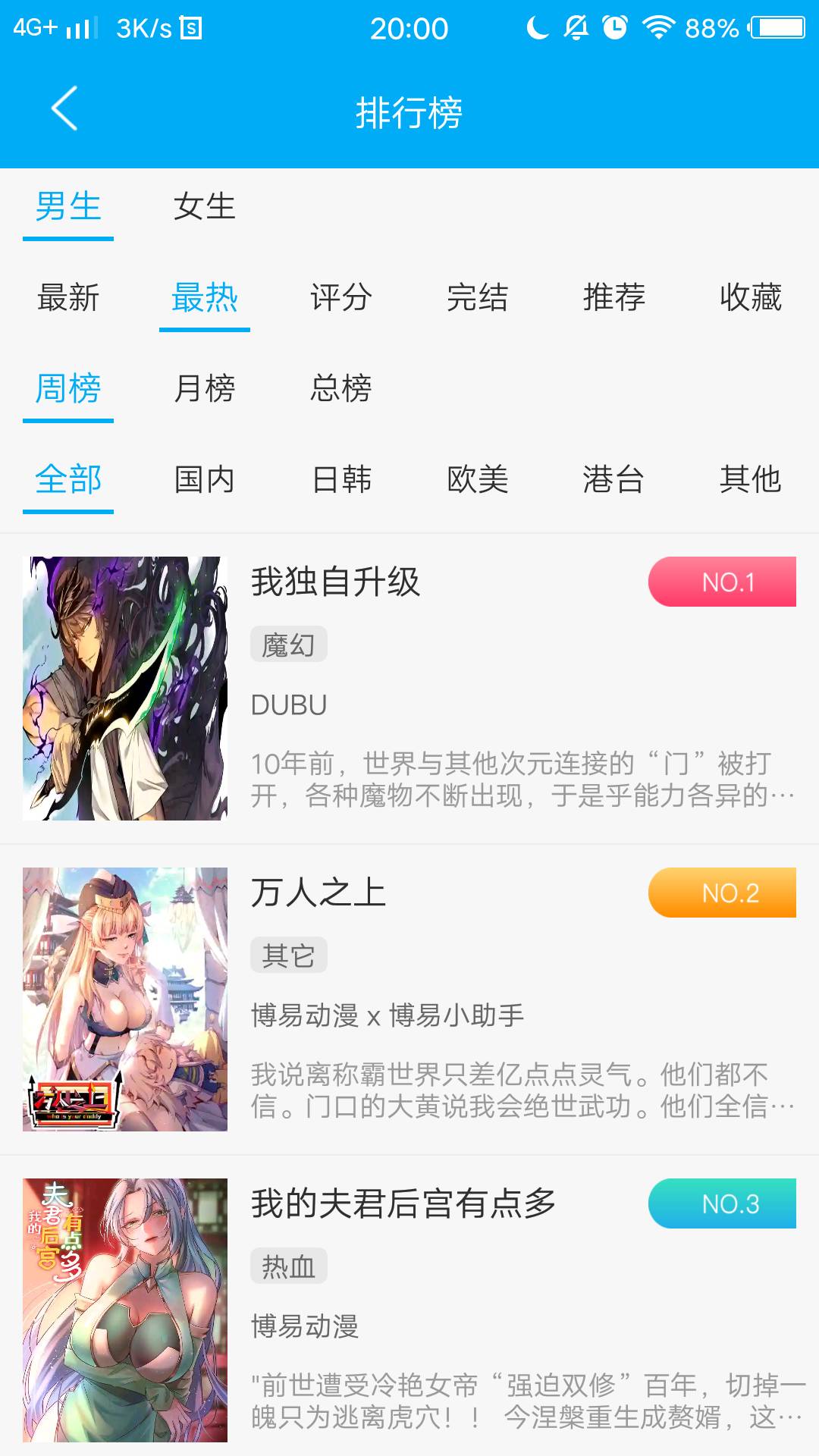819x1456 pixels.
Task: Go back from the 排行榜 page
Action: [x=65, y=109]
